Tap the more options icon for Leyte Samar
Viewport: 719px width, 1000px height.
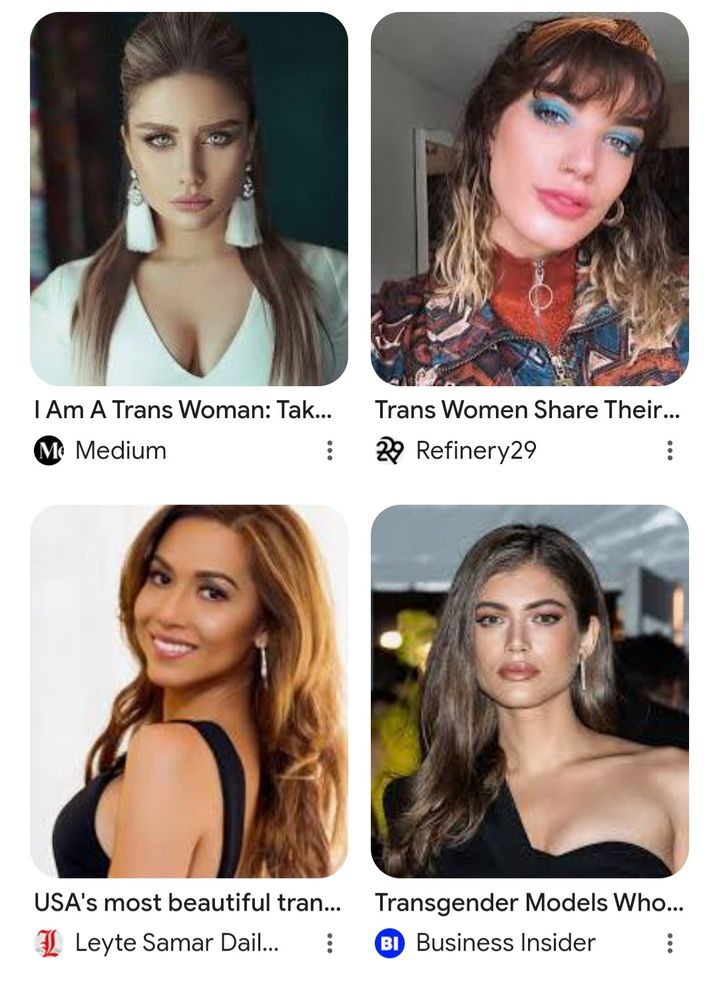click(x=329, y=943)
